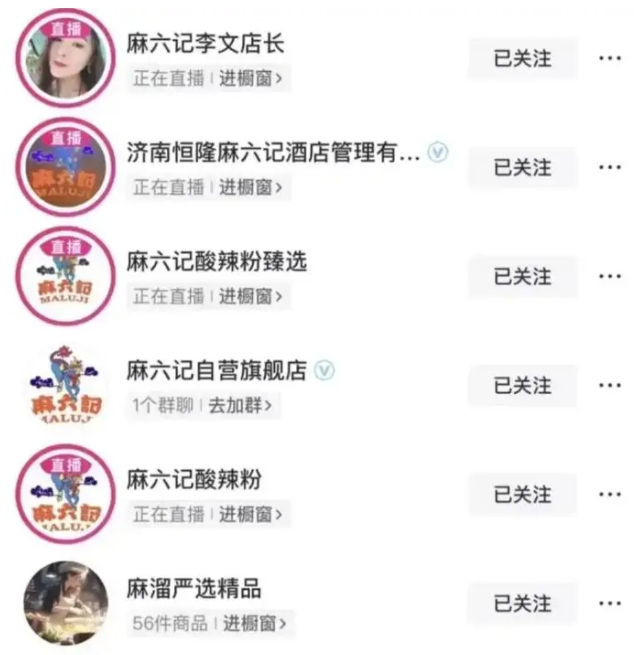View 麻六记酒店管理 live stream avatar
Viewport: 634px width, 655px height.
point(66,167)
